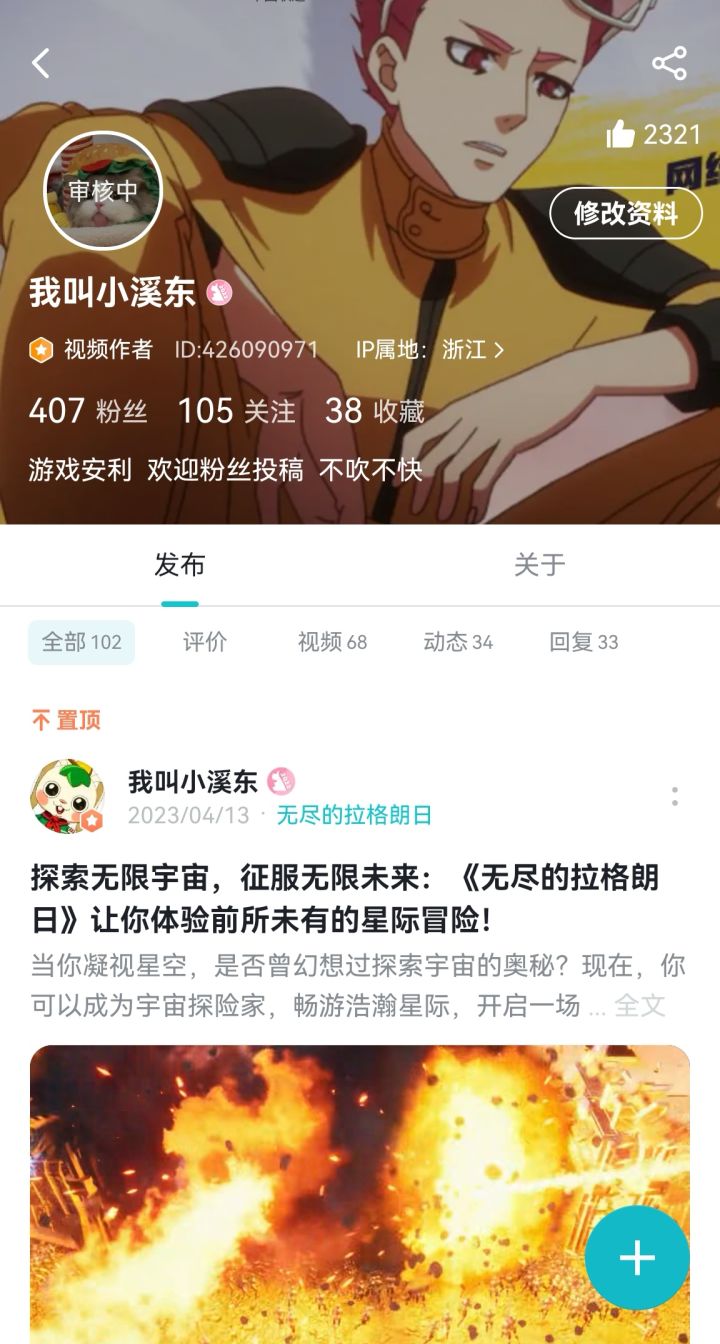The width and height of the screenshot is (720, 1344).
Task: Click the 修改资料 button
Action: pos(628,213)
